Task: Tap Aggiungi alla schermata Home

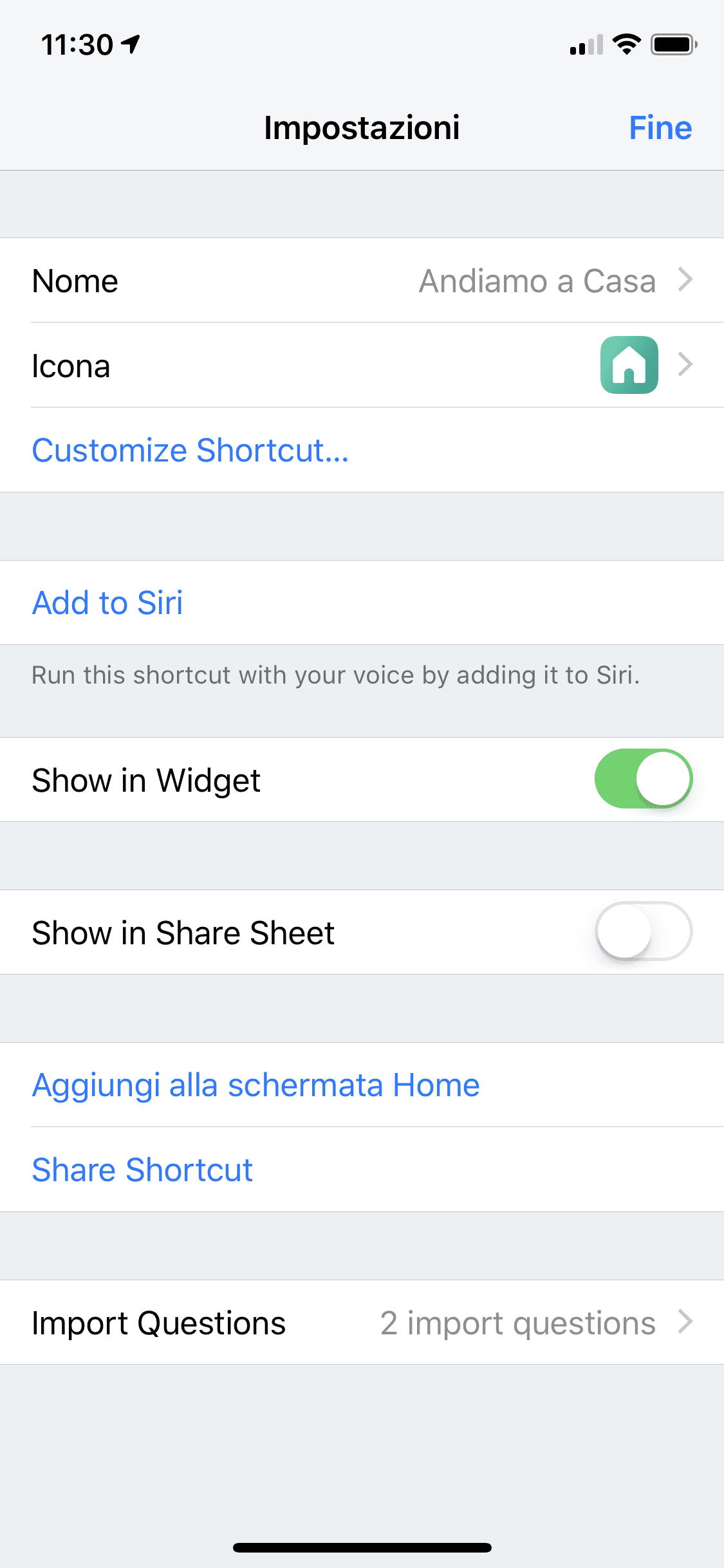Action: [256, 1085]
